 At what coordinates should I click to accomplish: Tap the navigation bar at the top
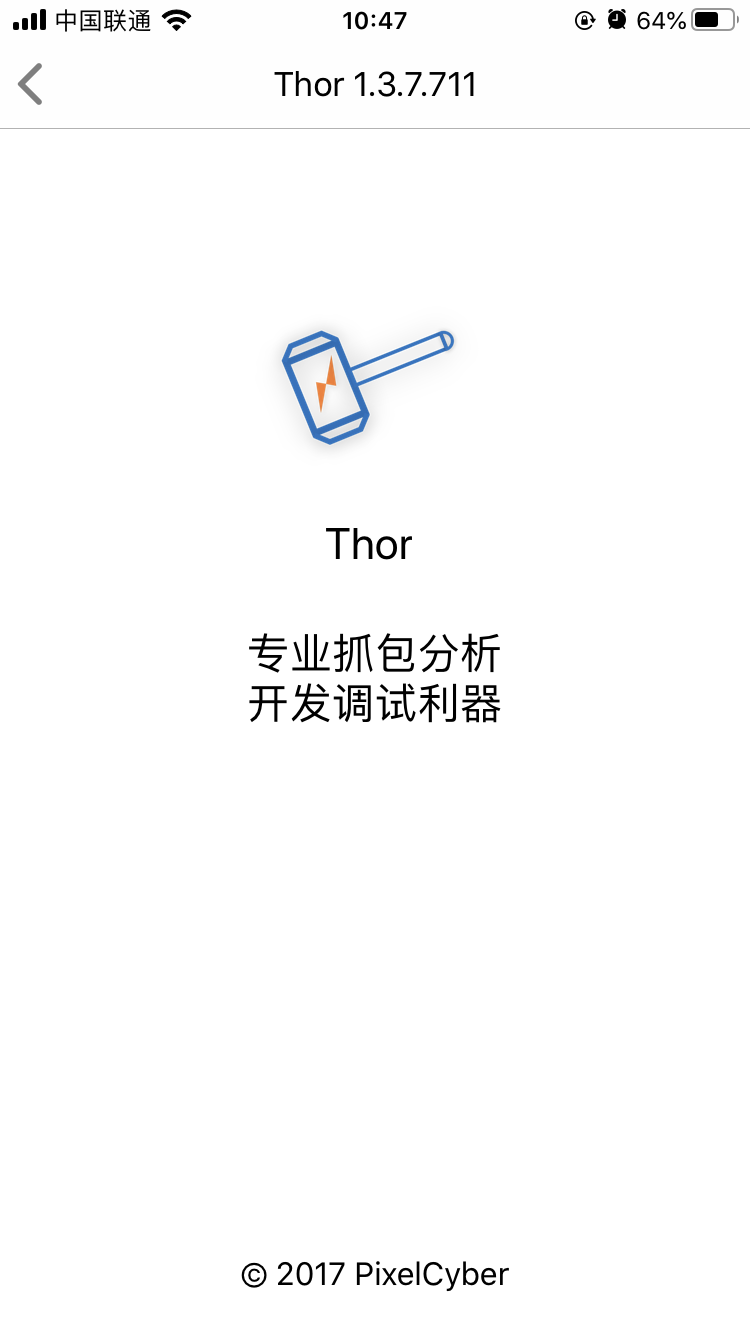tap(375, 84)
